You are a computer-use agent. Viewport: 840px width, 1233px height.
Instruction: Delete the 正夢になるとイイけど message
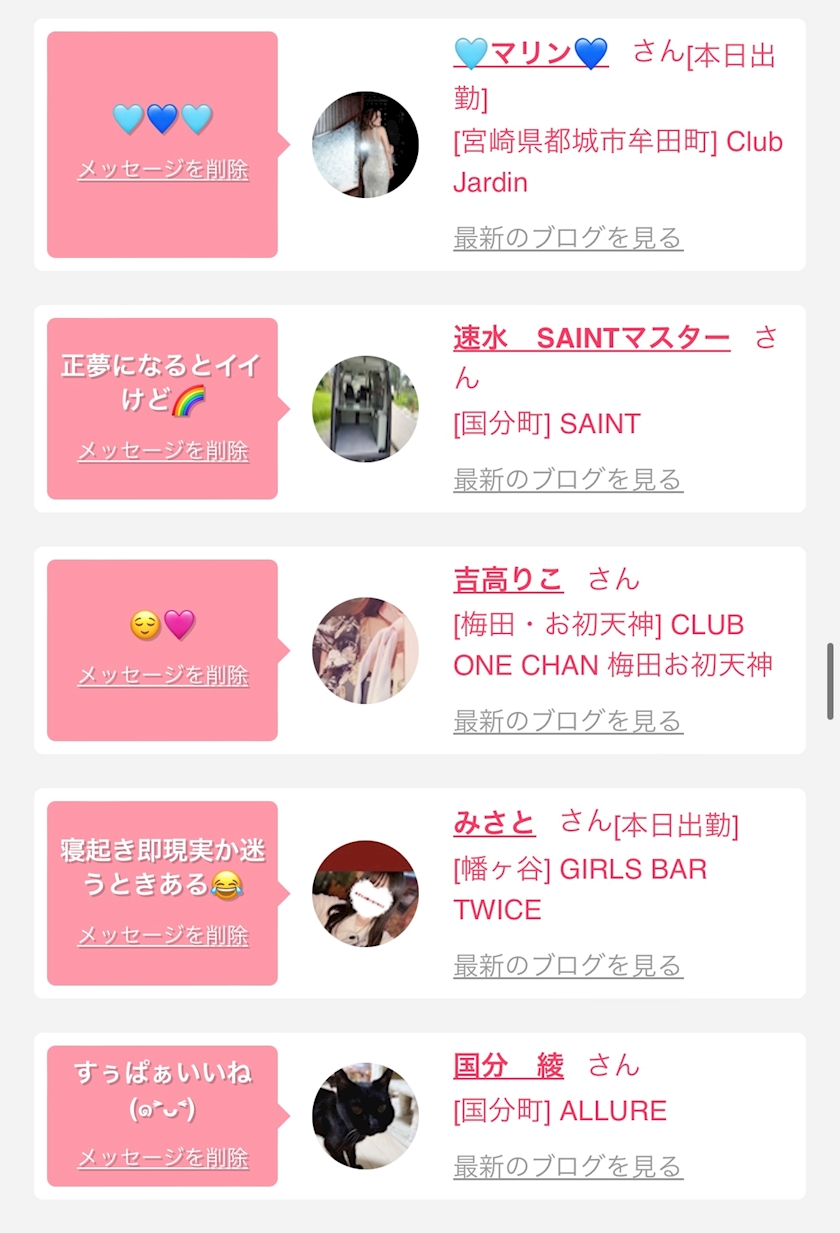(163, 451)
